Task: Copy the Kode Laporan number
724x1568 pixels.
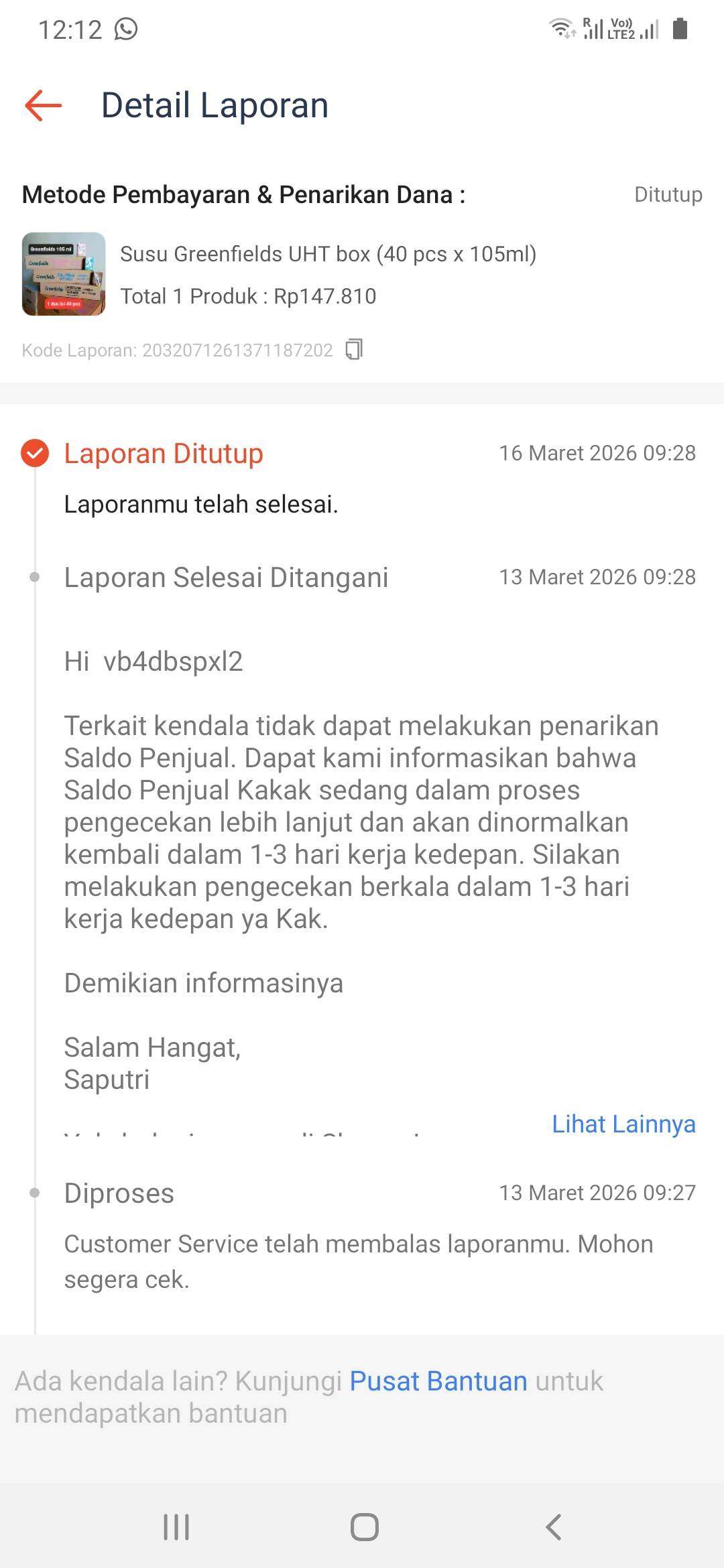Action: pyautogui.click(x=354, y=350)
